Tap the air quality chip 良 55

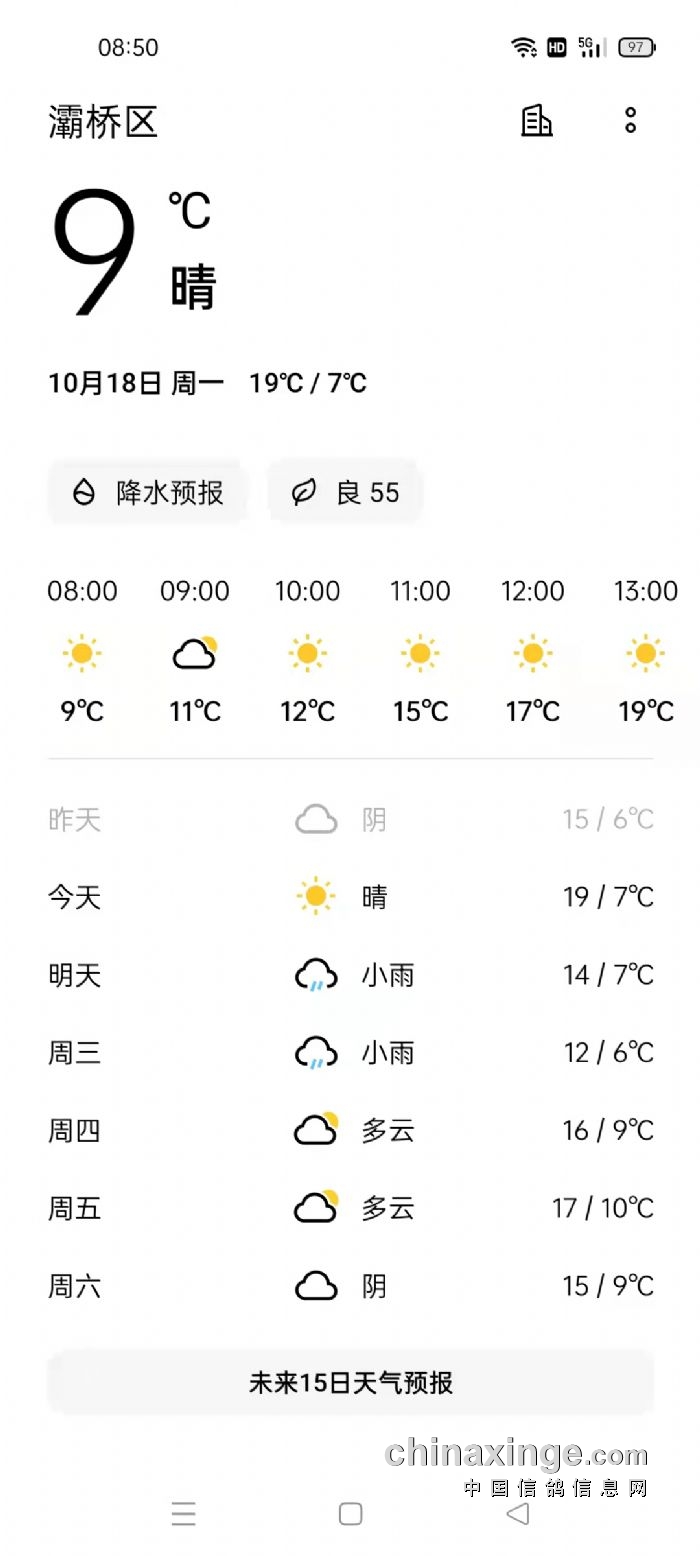pos(345,492)
